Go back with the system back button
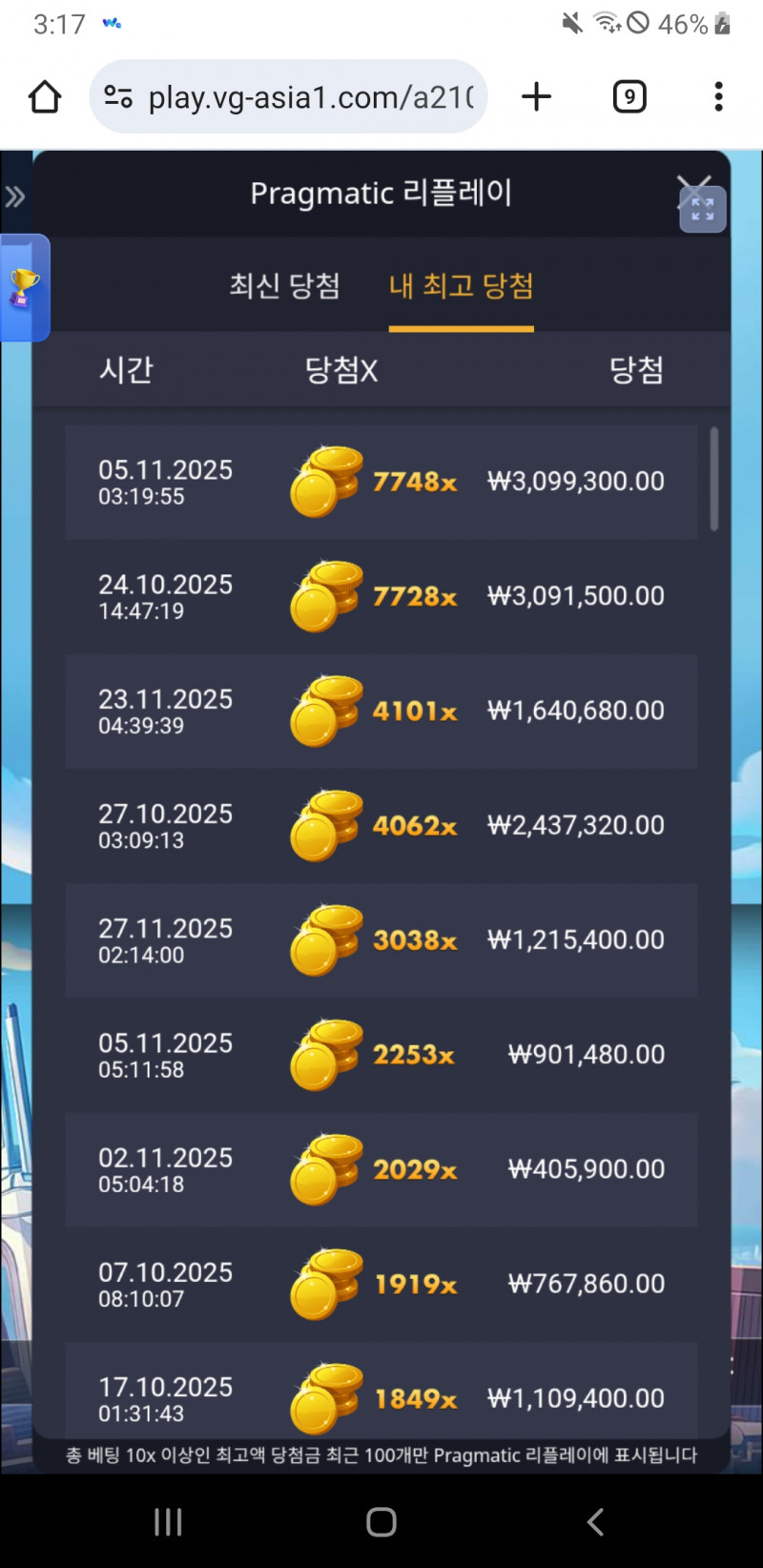This screenshot has height=1568, width=763. pyautogui.click(x=595, y=1522)
